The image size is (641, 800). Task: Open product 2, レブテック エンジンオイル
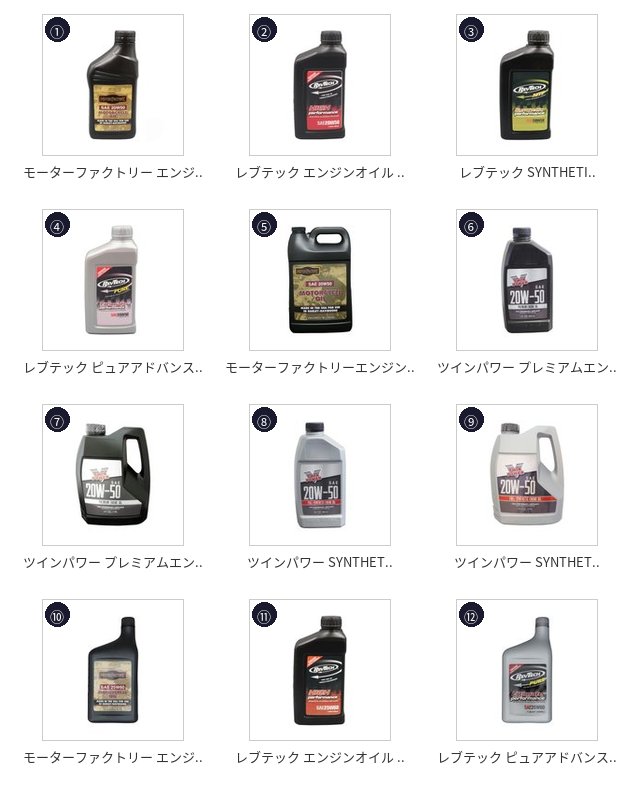click(x=320, y=85)
